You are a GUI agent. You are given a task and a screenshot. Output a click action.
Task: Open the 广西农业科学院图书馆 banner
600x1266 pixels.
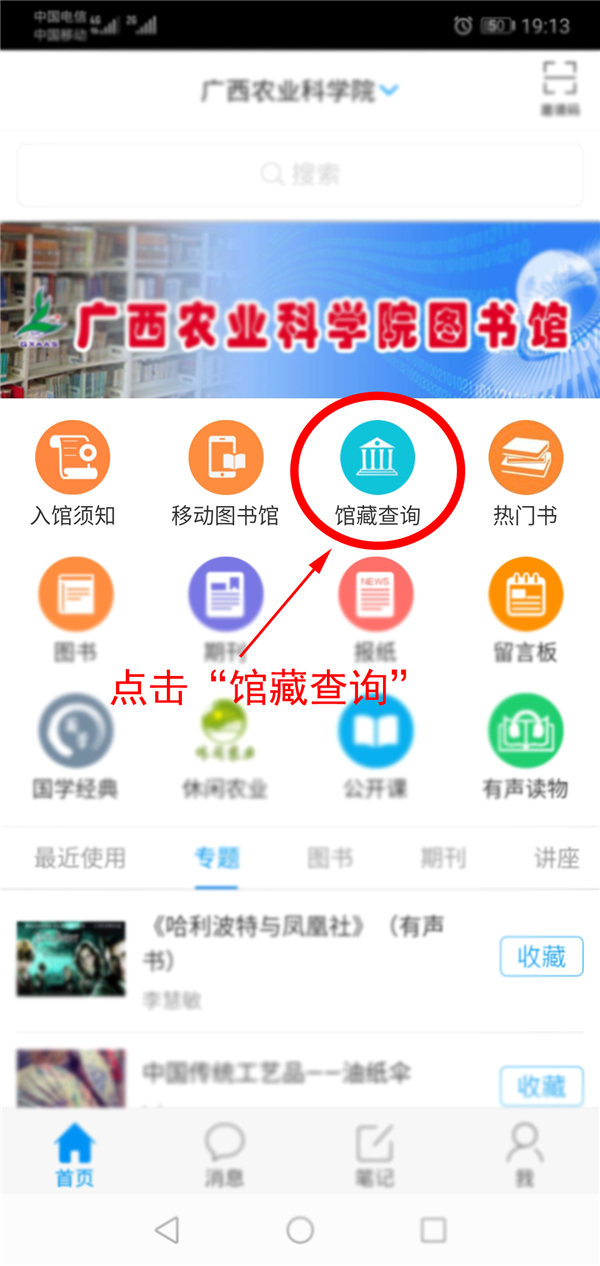click(x=300, y=310)
